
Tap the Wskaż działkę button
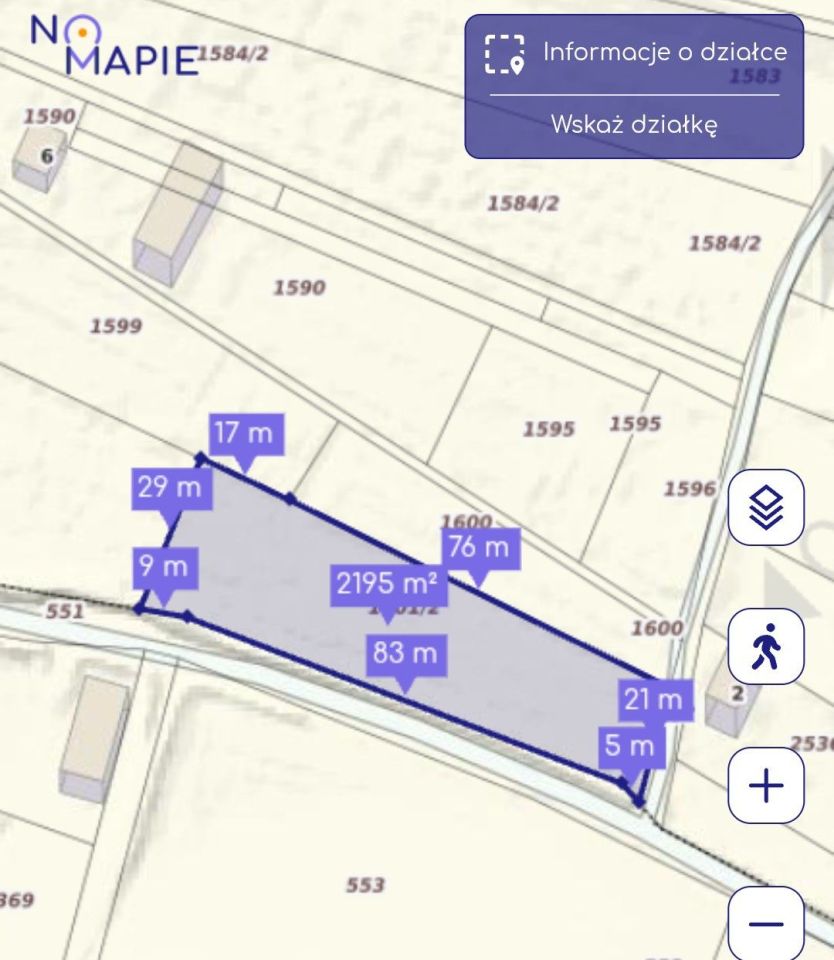(x=634, y=125)
